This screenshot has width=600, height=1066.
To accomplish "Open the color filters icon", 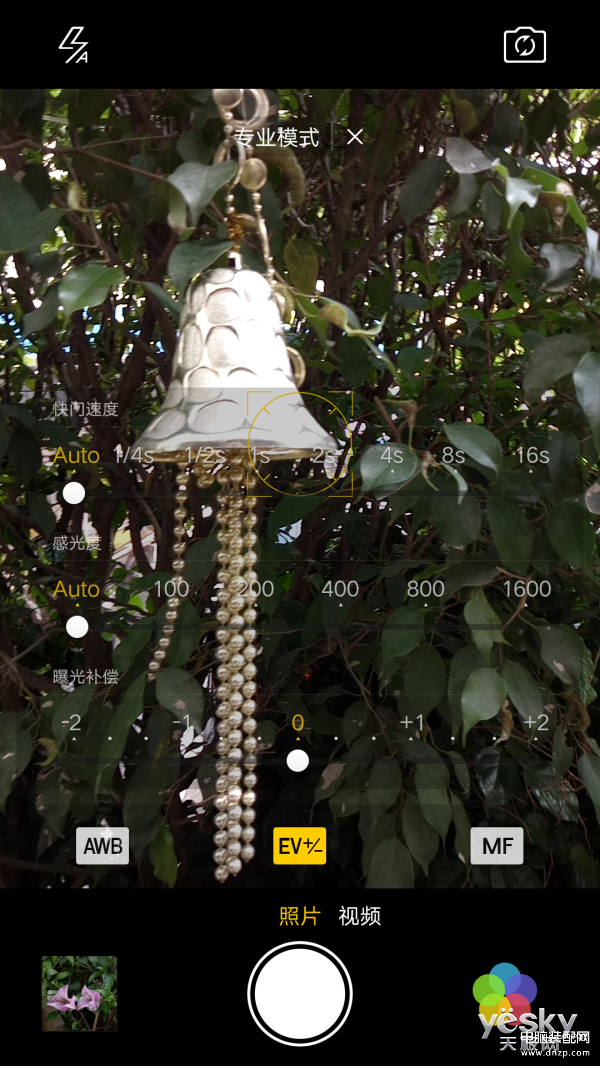I will [x=504, y=992].
